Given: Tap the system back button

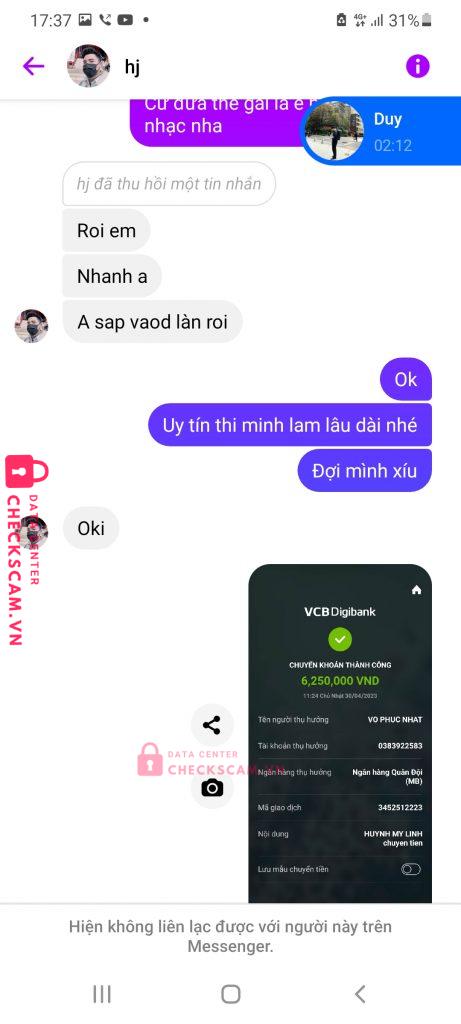Looking at the screenshot, I should pyautogui.click(x=360, y=993).
